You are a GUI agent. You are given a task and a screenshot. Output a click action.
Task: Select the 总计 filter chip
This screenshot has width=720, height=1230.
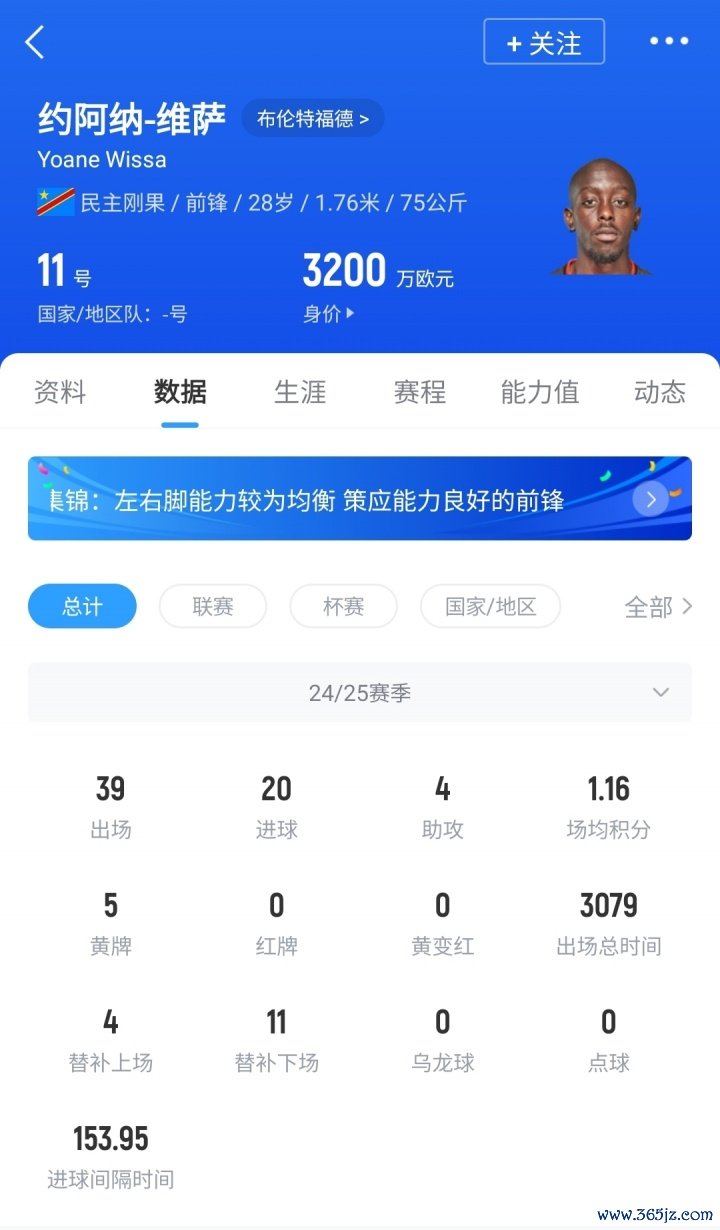pyautogui.click(x=82, y=606)
